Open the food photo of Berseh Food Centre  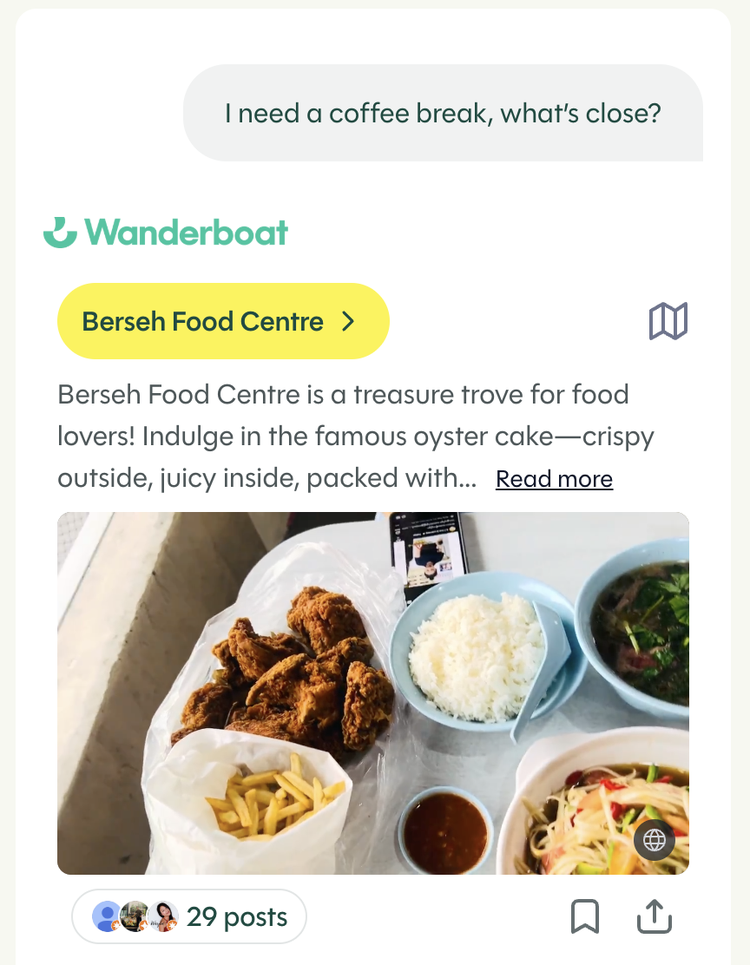coord(372,693)
